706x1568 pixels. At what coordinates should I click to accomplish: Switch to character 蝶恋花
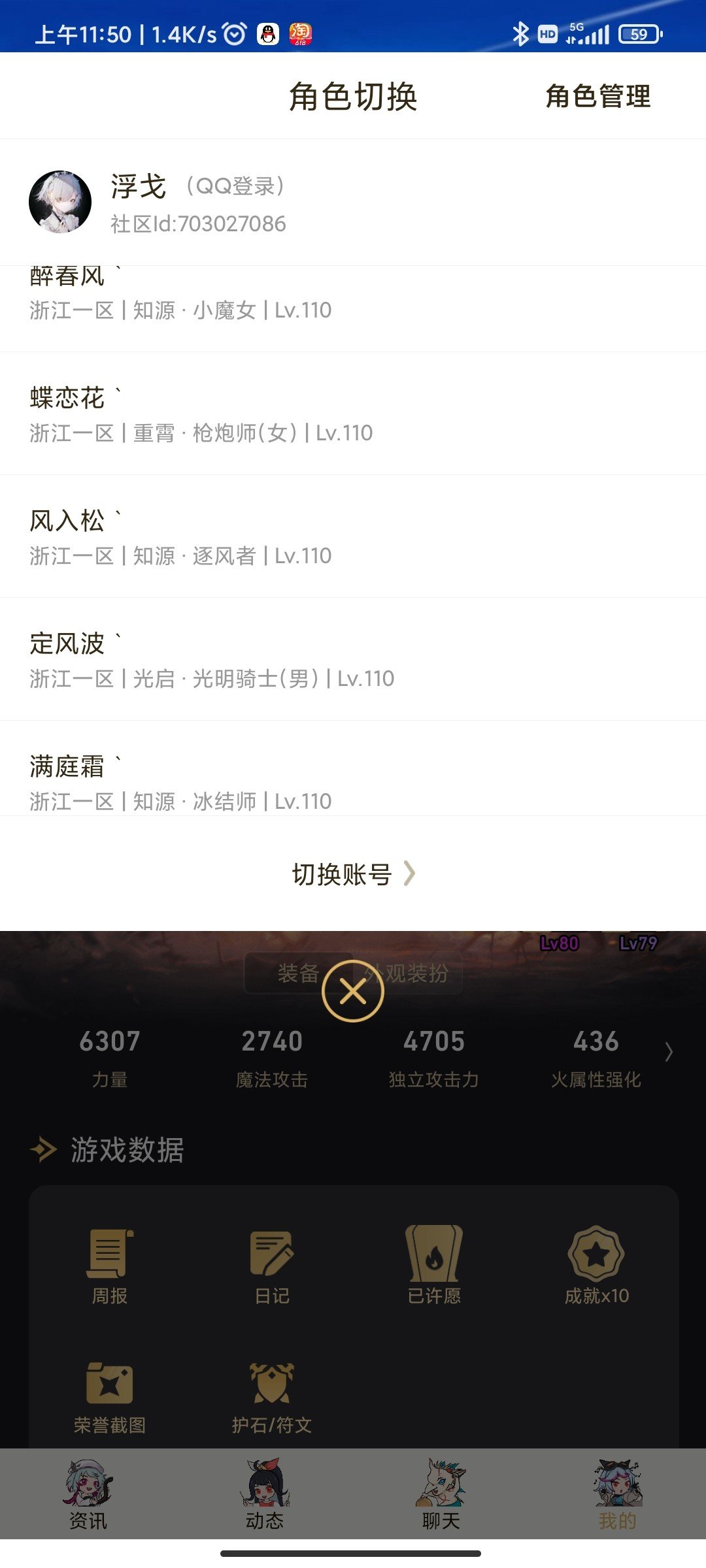coord(353,414)
